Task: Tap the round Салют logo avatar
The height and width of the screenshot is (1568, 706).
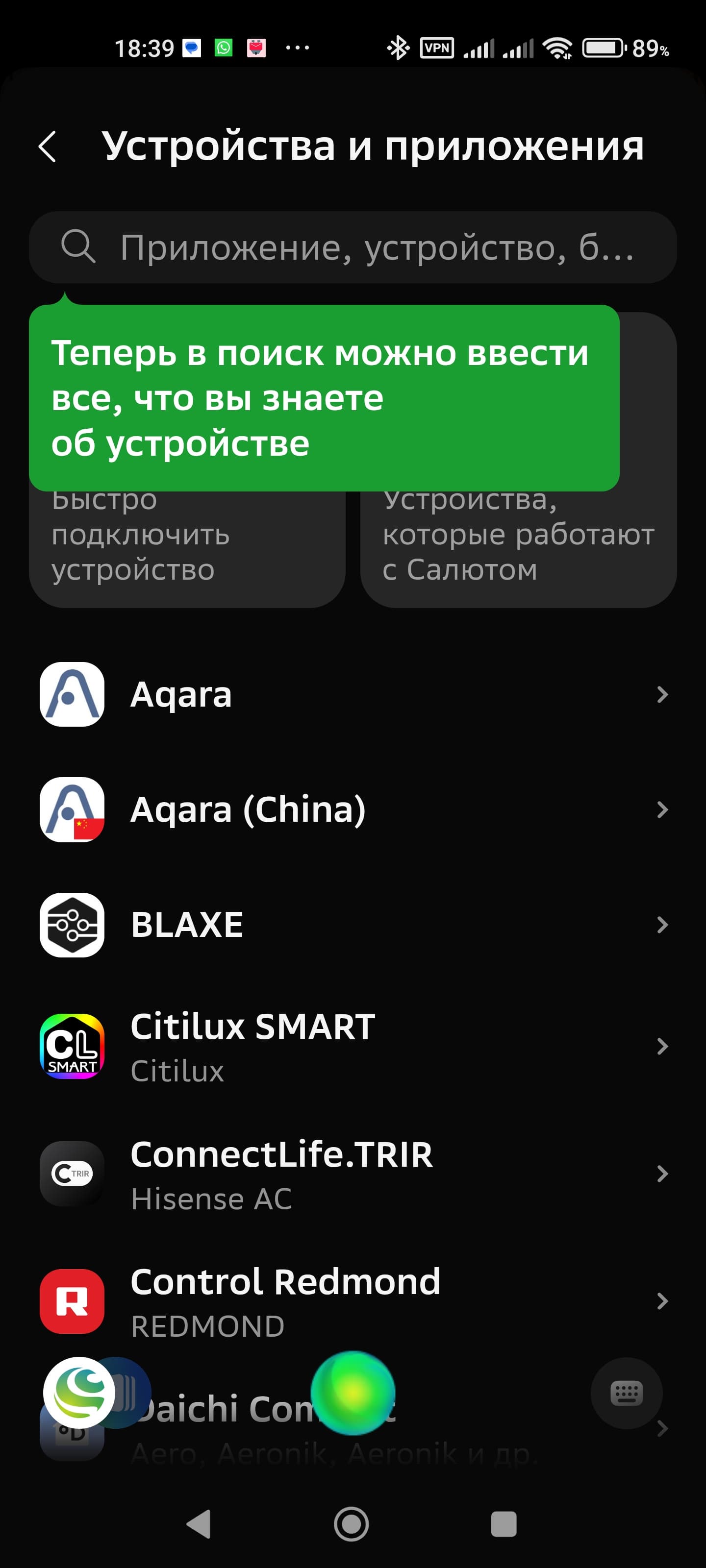Action: pyautogui.click(x=79, y=1393)
